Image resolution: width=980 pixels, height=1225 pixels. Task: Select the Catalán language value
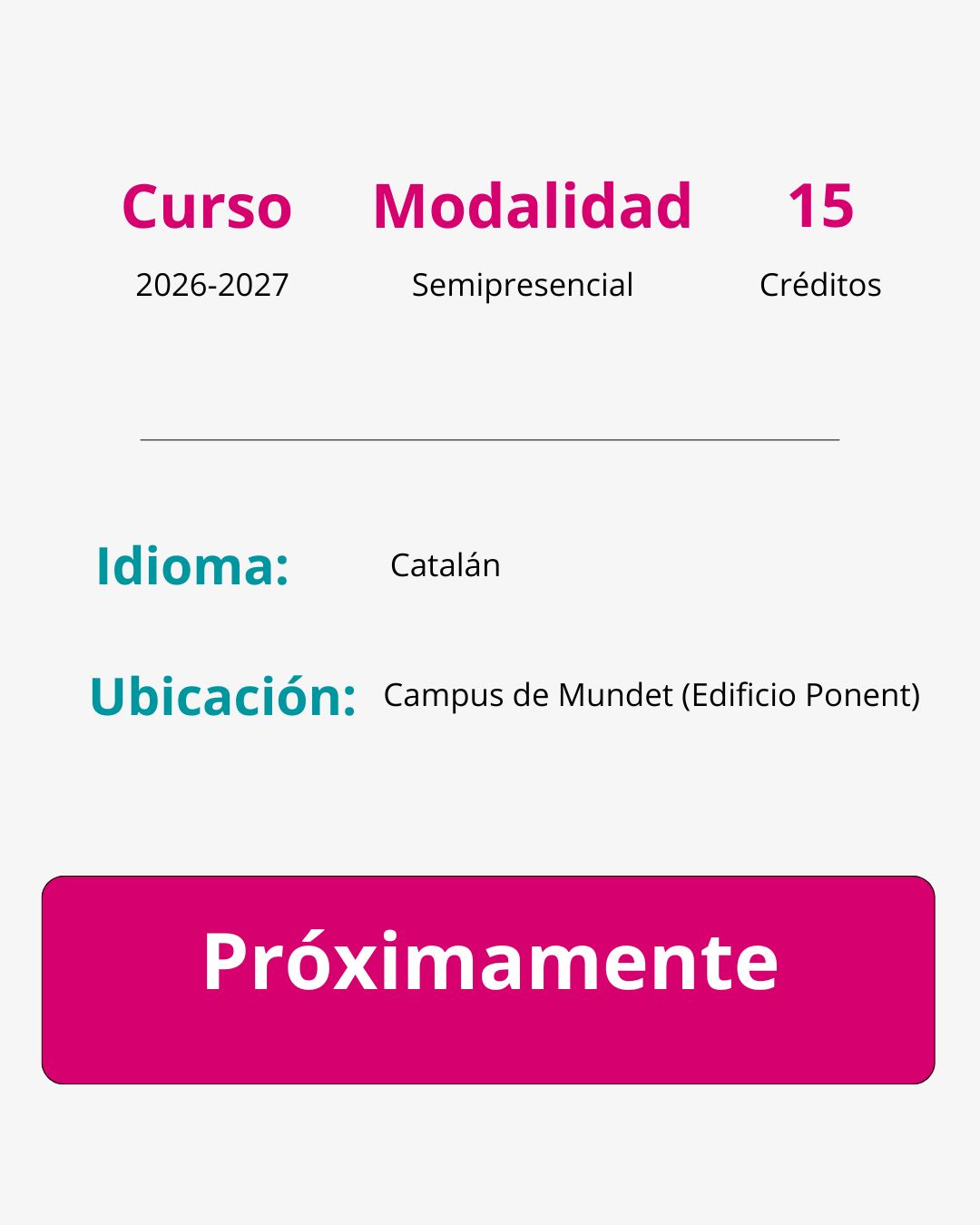(444, 565)
